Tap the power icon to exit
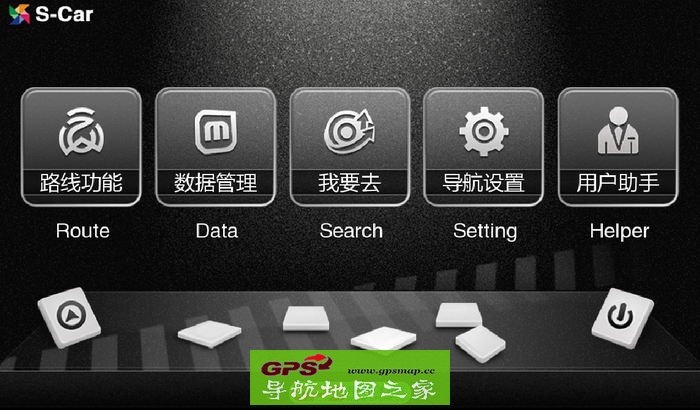Viewport: 700px width, 410px height. [621, 320]
